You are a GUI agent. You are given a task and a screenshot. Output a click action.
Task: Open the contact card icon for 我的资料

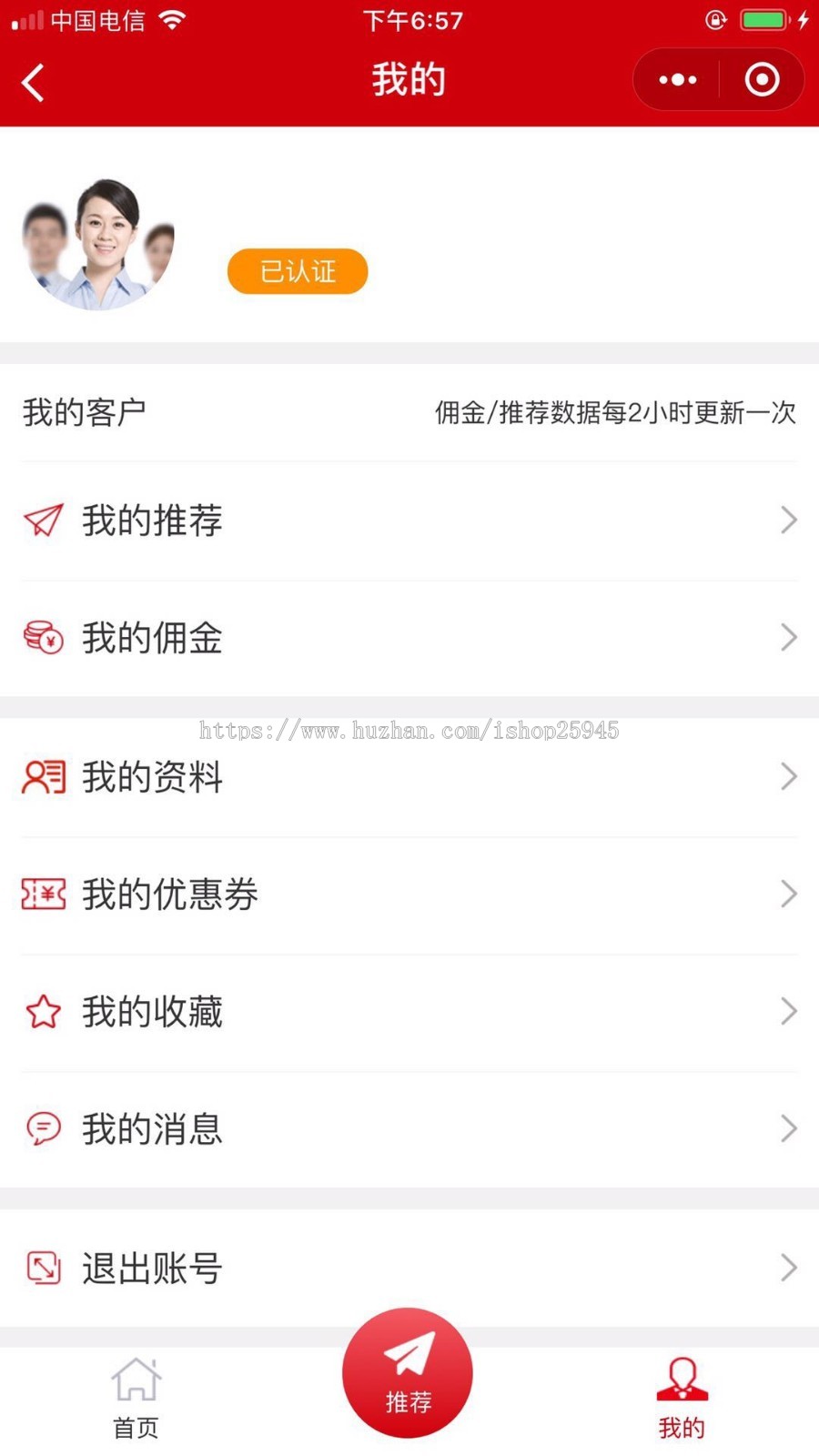43,776
